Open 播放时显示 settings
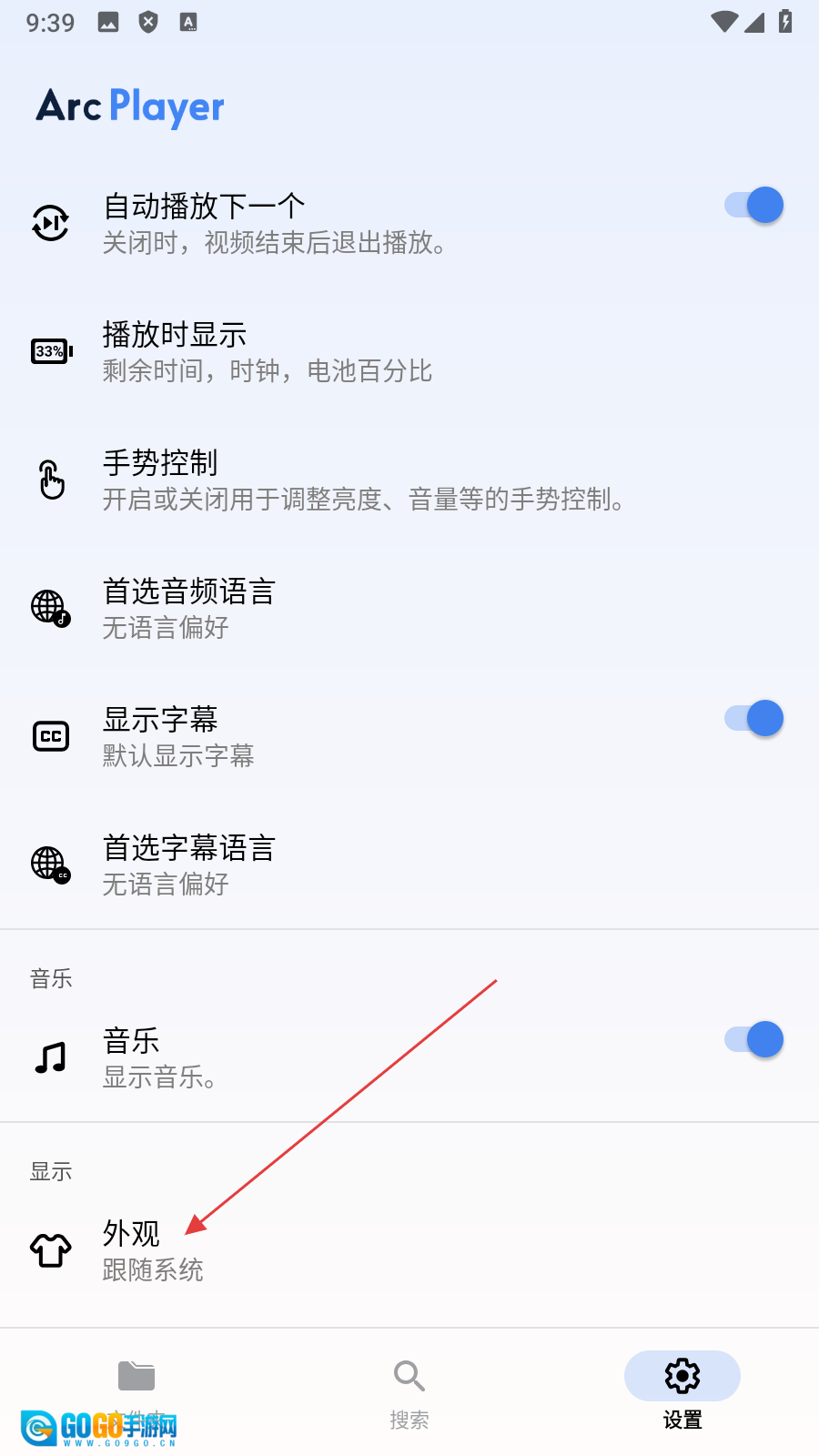Screen dimensions: 819x1456 click(266, 352)
